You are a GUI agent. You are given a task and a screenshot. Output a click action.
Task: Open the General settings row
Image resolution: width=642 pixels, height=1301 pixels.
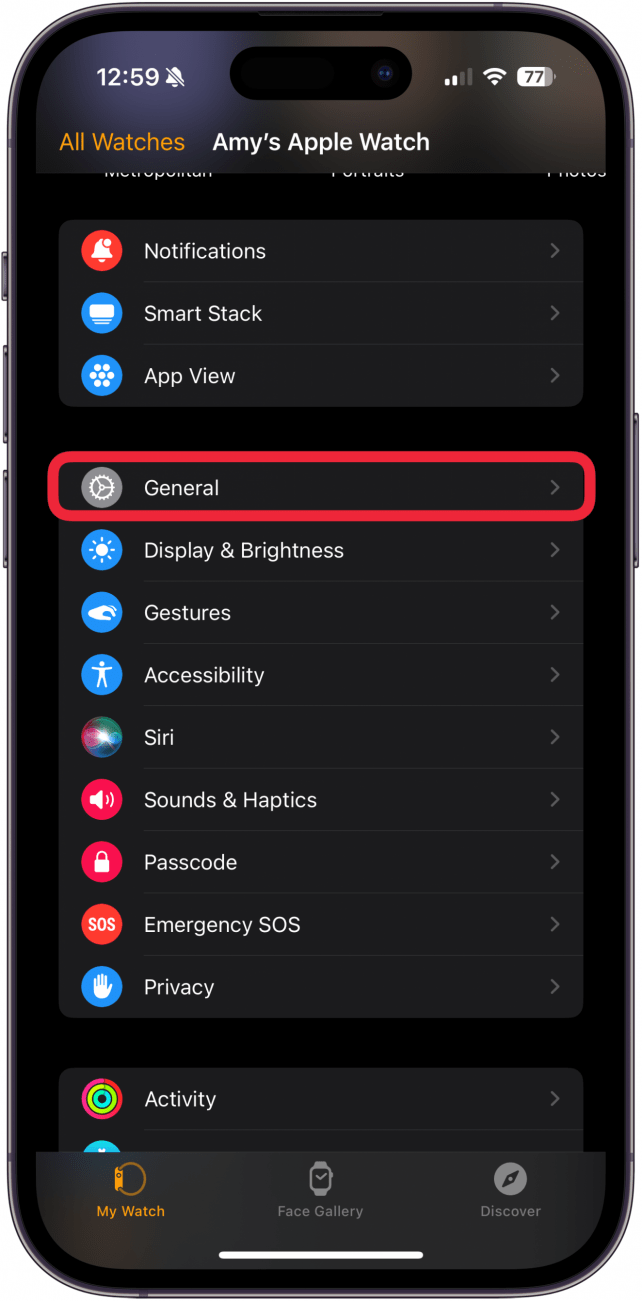[320, 488]
